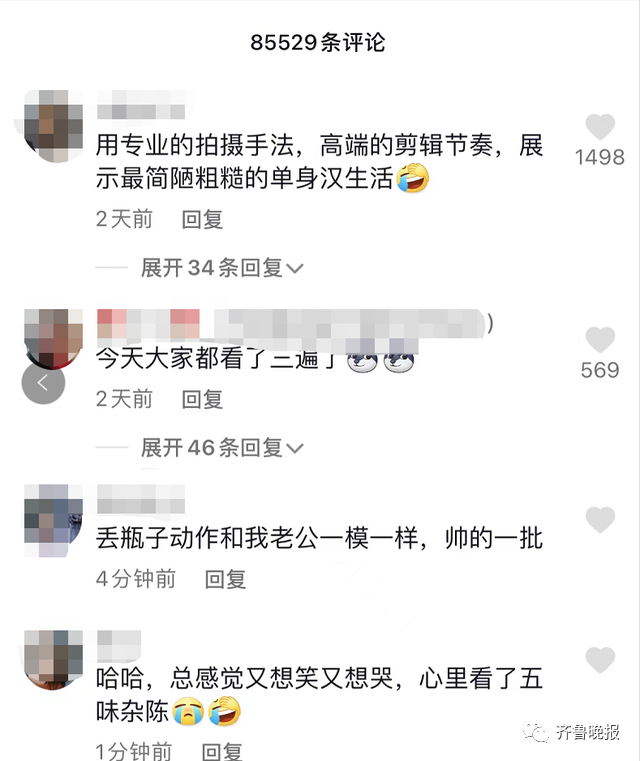This screenshot has height=761, width=640.
Task: Go to the previous image with the left arrow
Action: click(43, 382)
